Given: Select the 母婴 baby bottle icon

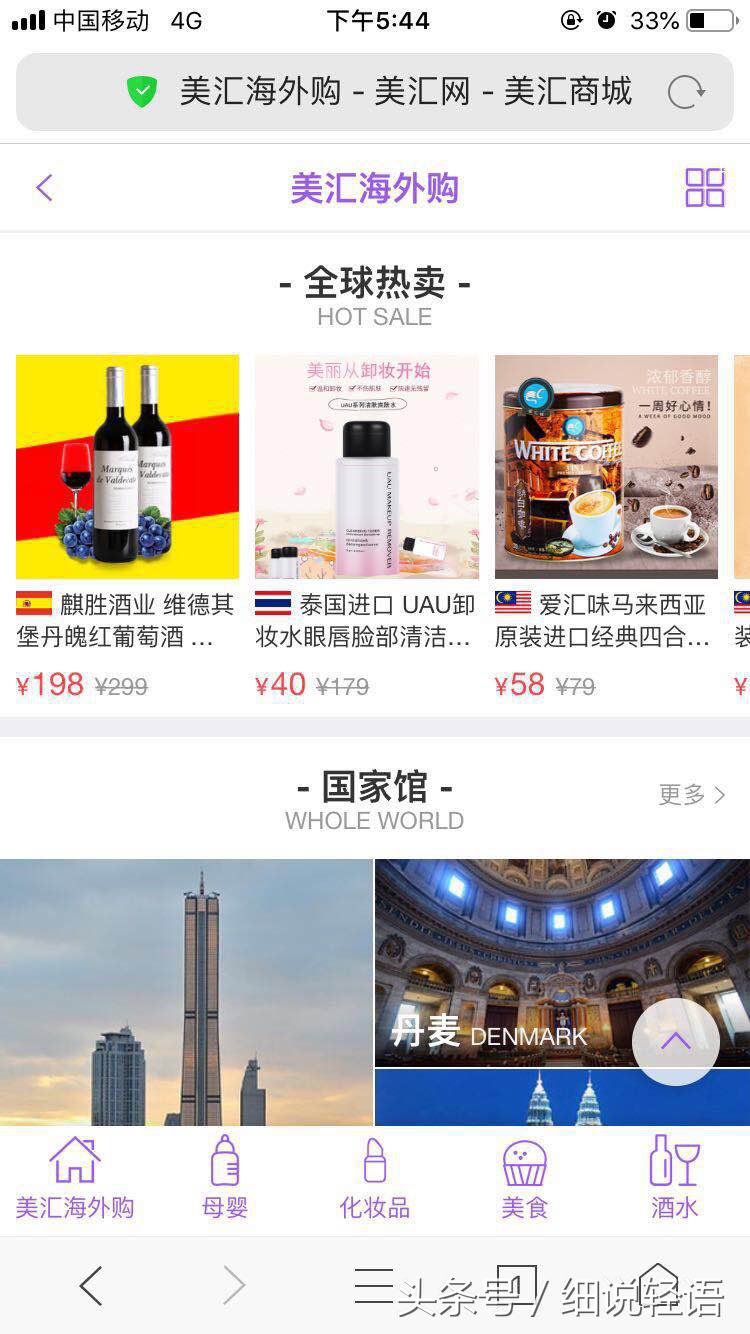Looking at the screenshot, I should pos(223,1177).
